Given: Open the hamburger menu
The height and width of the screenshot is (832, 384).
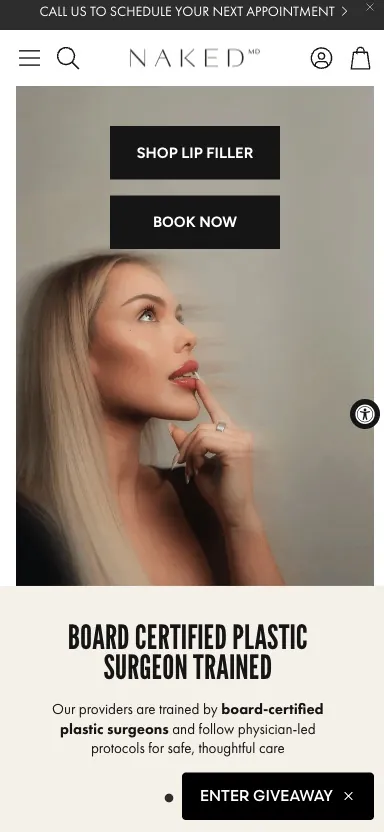Looking at the screenshot, I should (29, 58).
